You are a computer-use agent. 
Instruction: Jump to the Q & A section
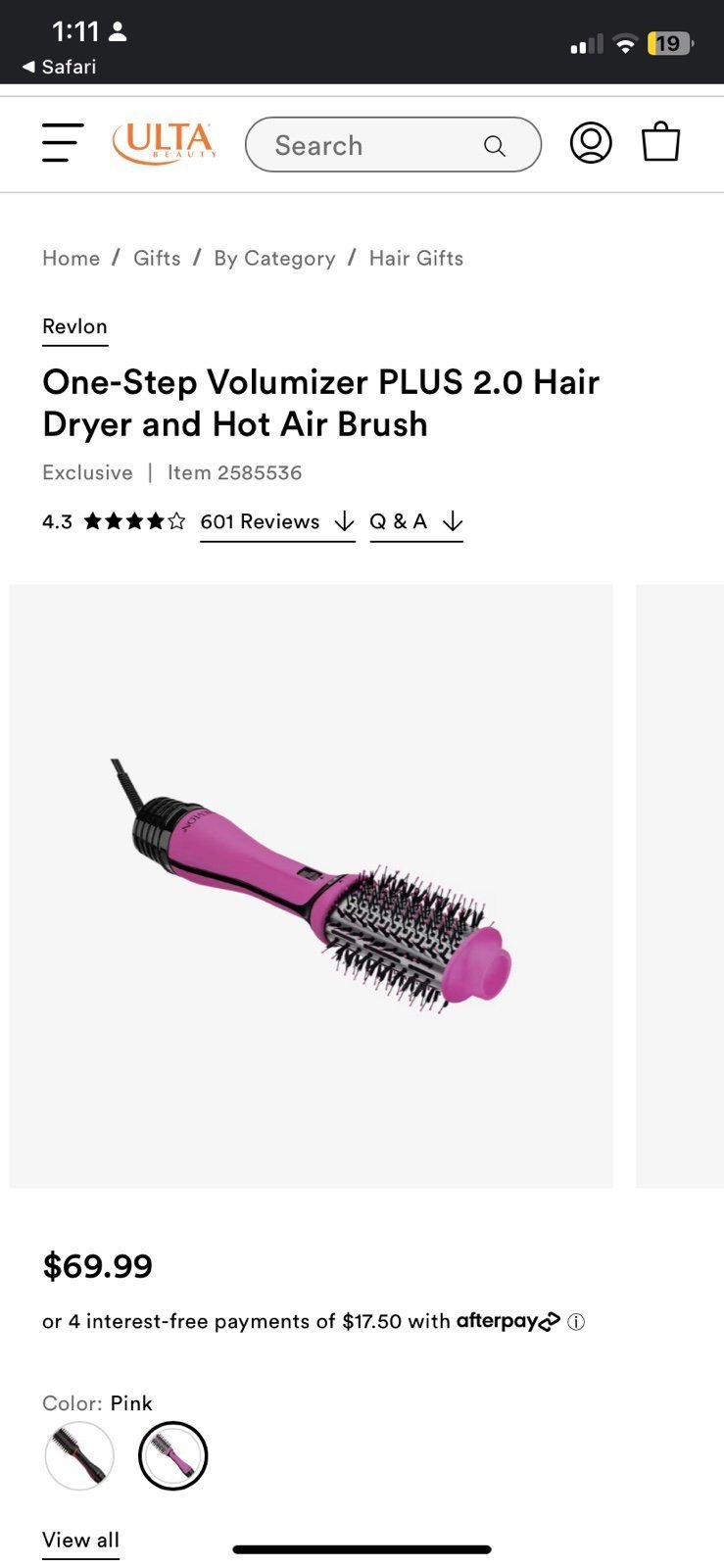coord(415,522)
